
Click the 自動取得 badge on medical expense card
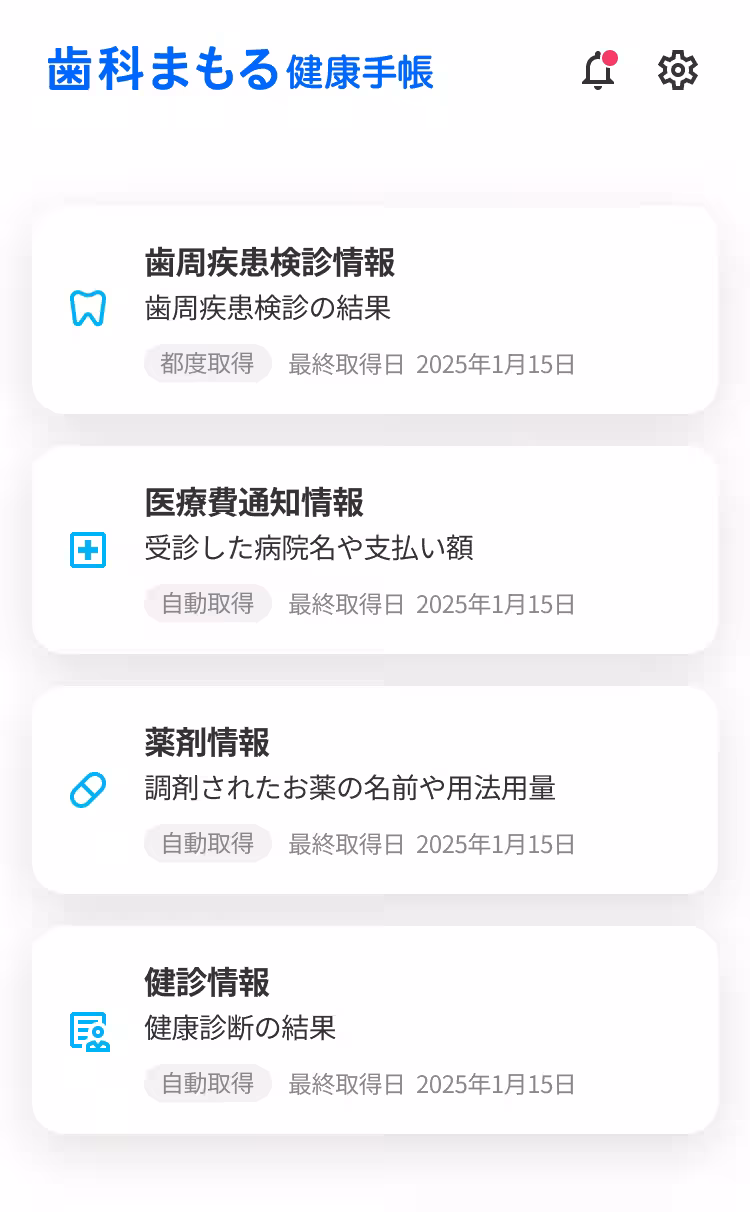(x=207, y=603)
